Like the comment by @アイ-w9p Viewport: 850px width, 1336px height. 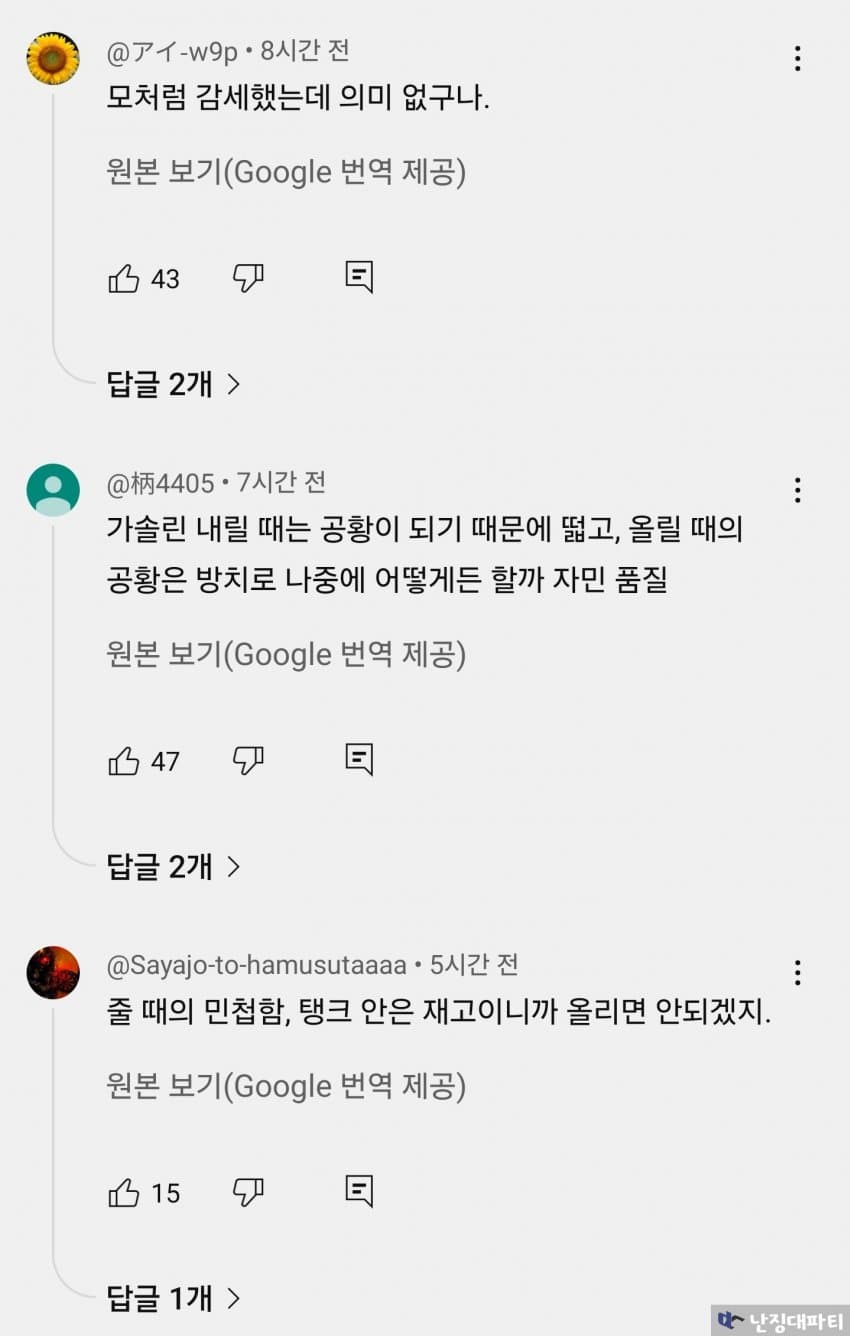pyautogui.click(x=124, y=279)
